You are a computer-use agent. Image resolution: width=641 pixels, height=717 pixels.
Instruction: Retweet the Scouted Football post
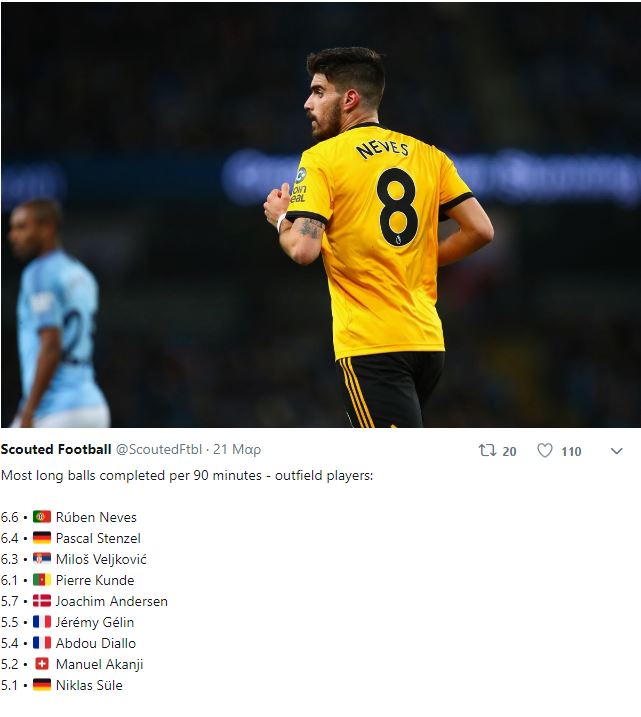(x=488, y=451)
